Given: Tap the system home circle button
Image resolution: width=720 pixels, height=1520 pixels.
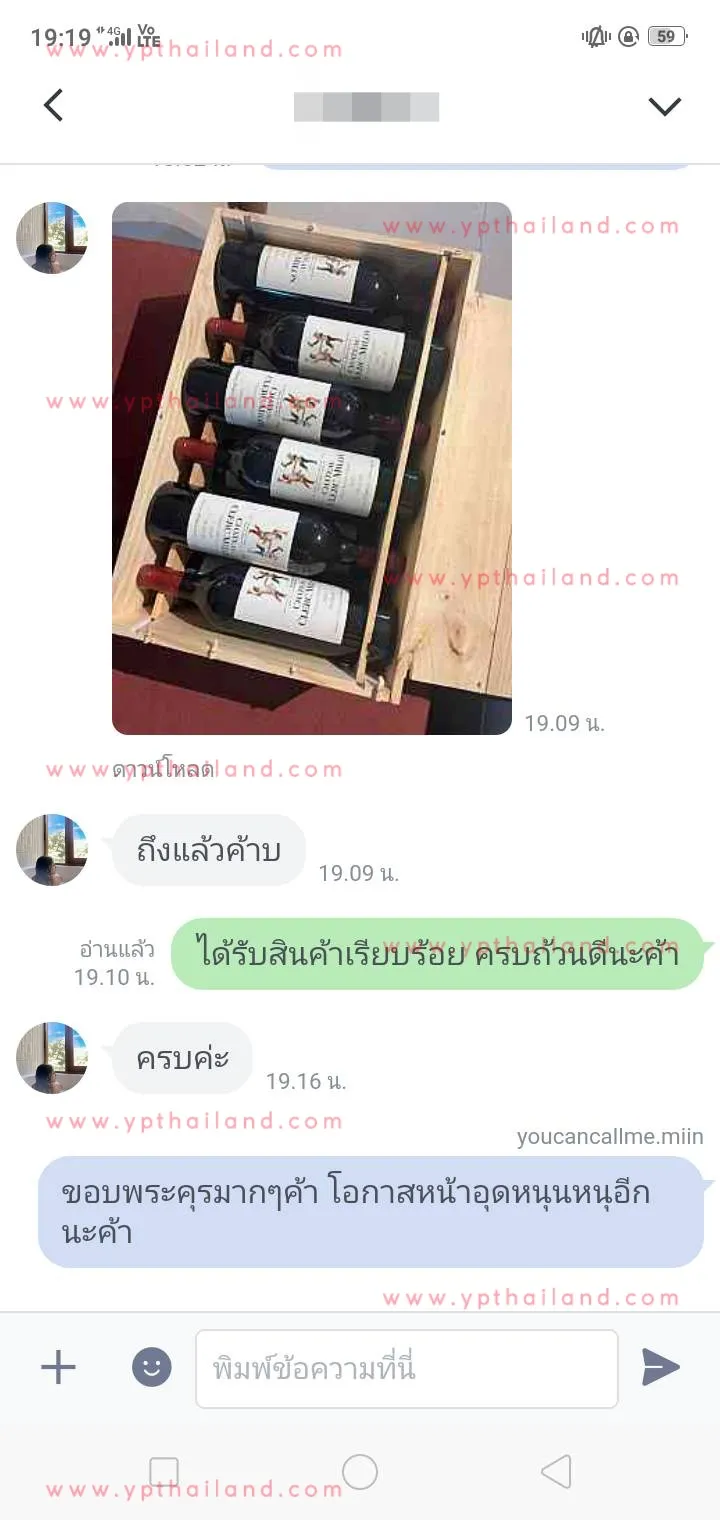Looking at the screenshot, I should coord(360,1472).
